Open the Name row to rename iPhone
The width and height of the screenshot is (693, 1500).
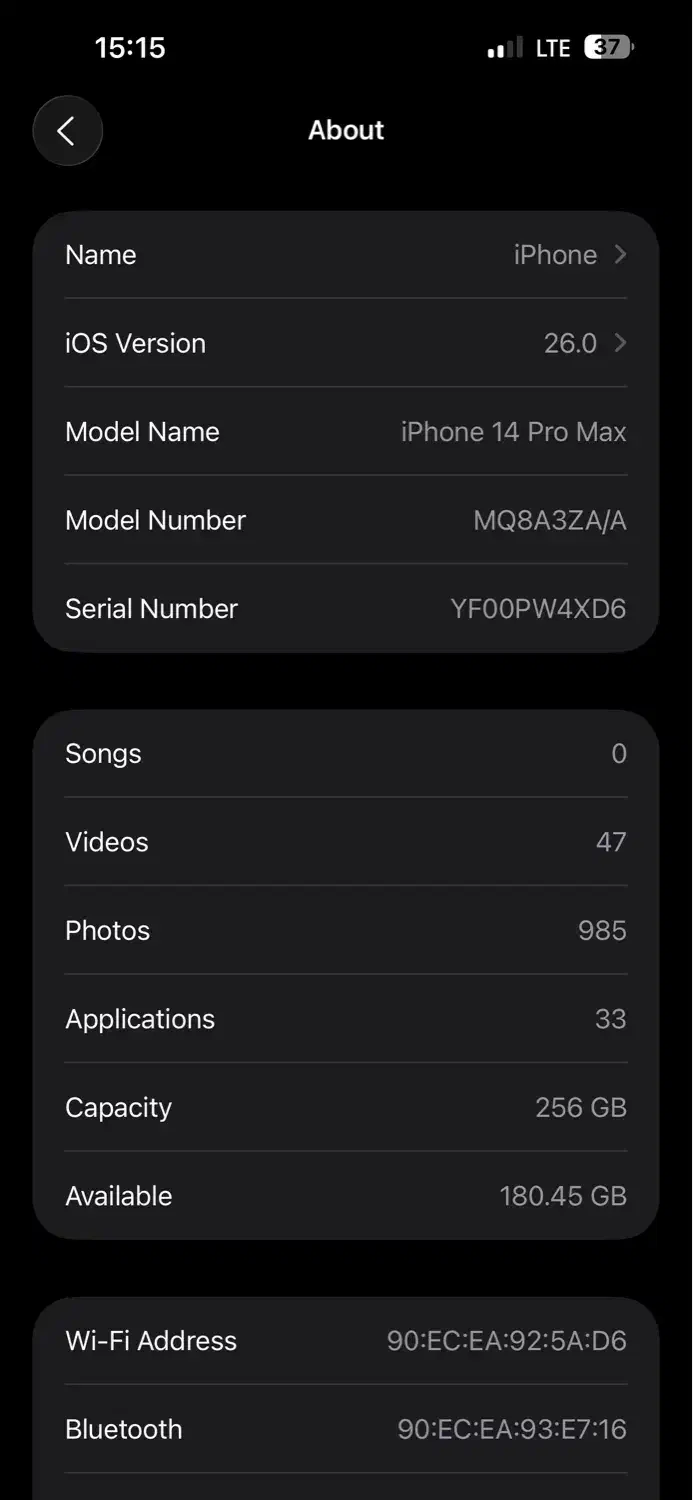tap(346, 255)
